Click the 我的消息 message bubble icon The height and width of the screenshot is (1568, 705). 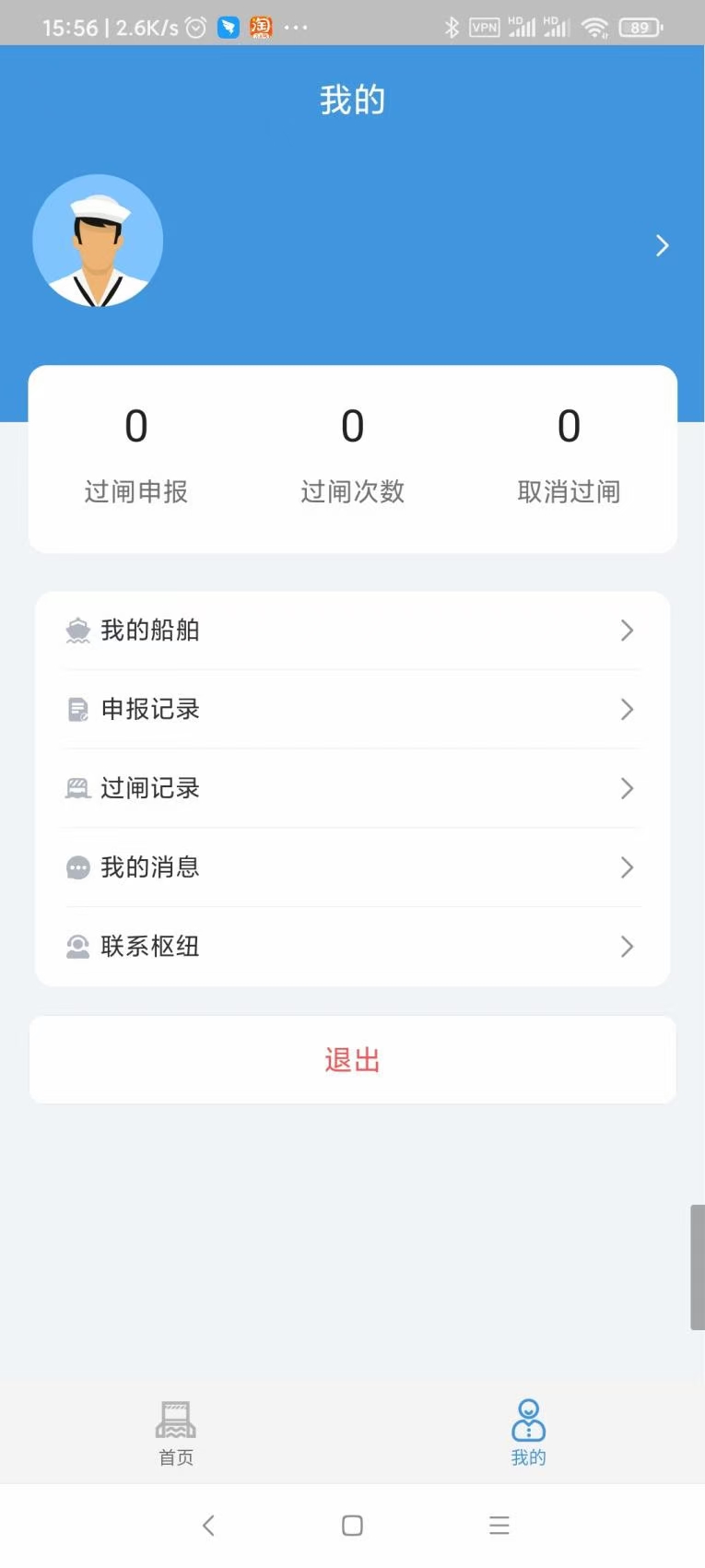[x=77, y=867]
